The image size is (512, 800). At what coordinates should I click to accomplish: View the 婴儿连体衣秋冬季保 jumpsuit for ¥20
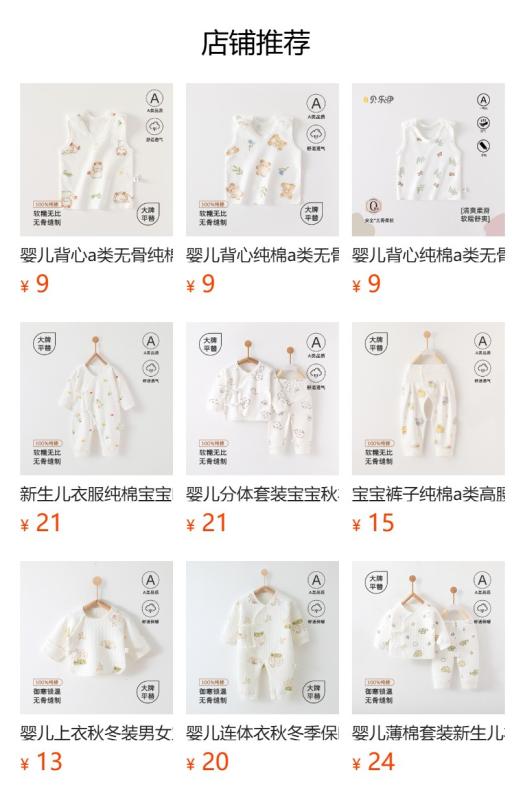pyautogui.click(x=262, y=637)
